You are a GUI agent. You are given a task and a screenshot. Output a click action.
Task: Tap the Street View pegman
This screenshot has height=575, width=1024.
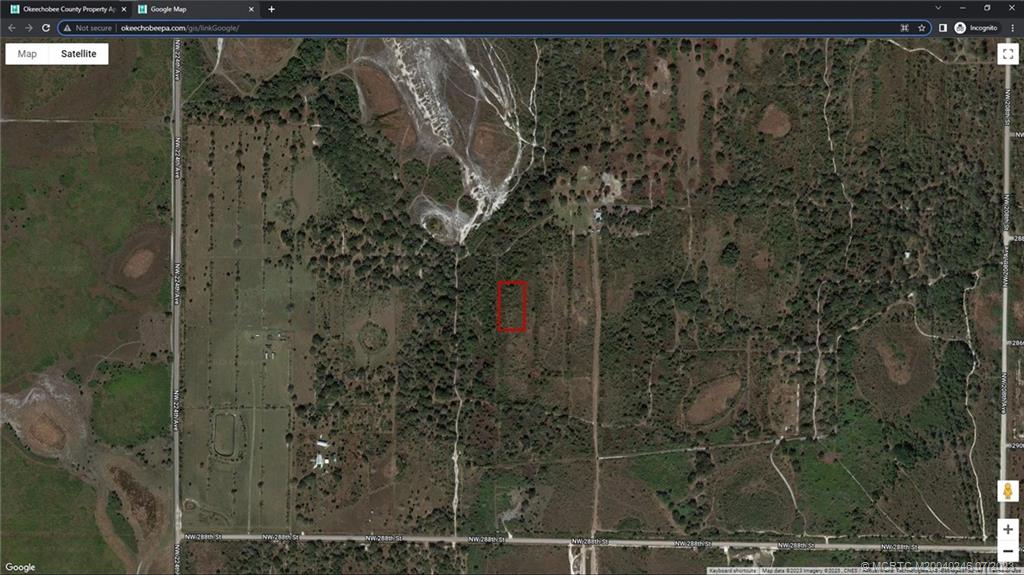(x=1008, y=492)
